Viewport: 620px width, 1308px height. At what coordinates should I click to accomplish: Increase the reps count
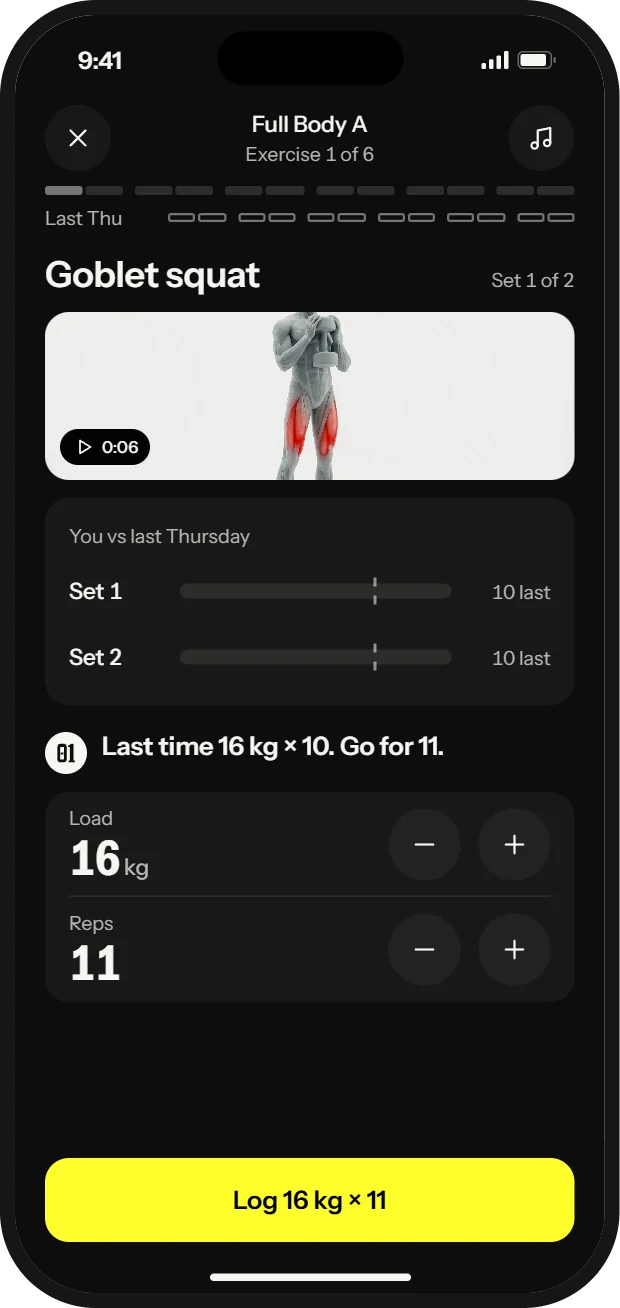[x=514, y=949]
